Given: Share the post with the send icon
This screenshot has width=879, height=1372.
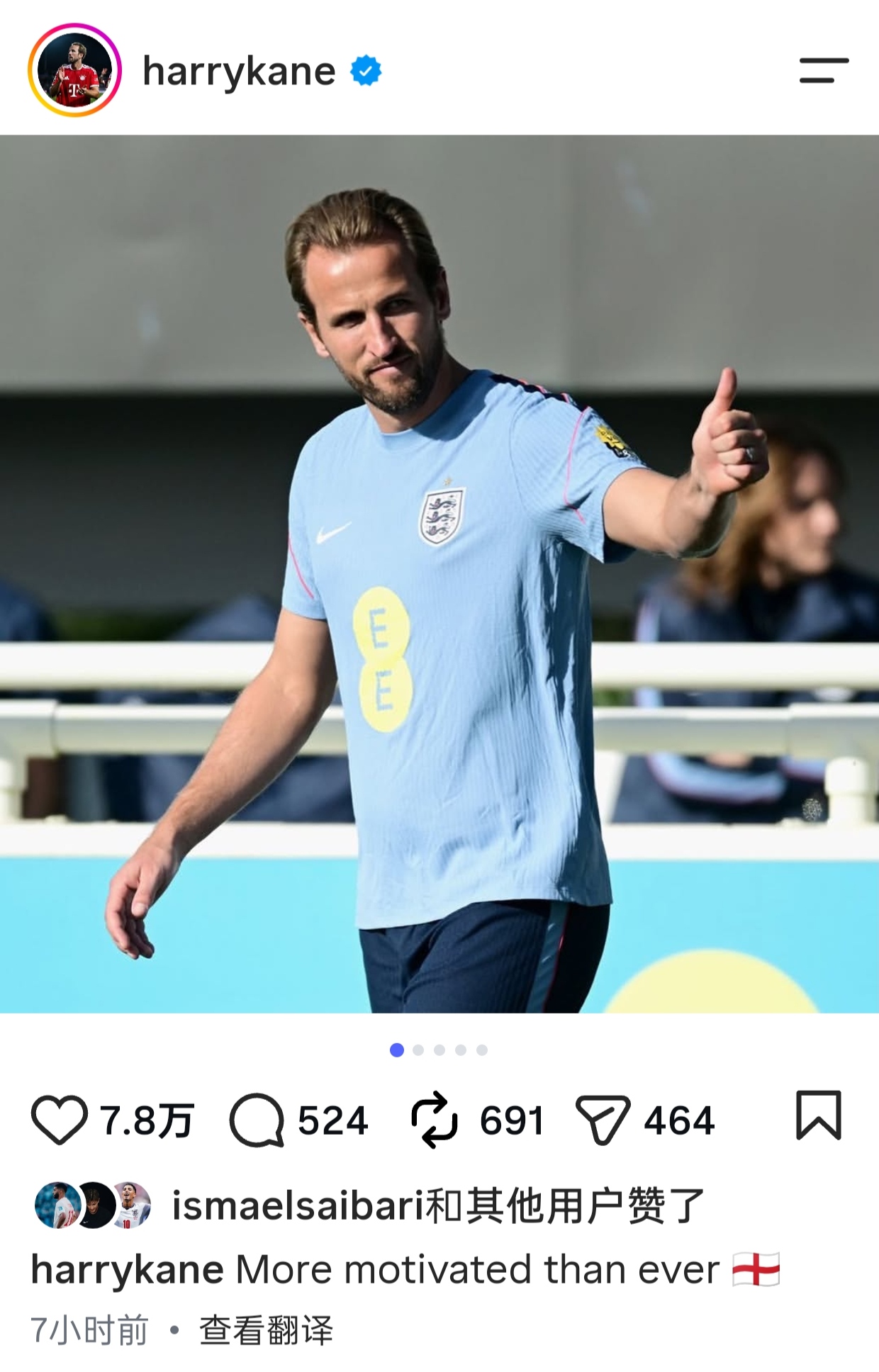Looking at the screenshot, I should (603, 1120).
